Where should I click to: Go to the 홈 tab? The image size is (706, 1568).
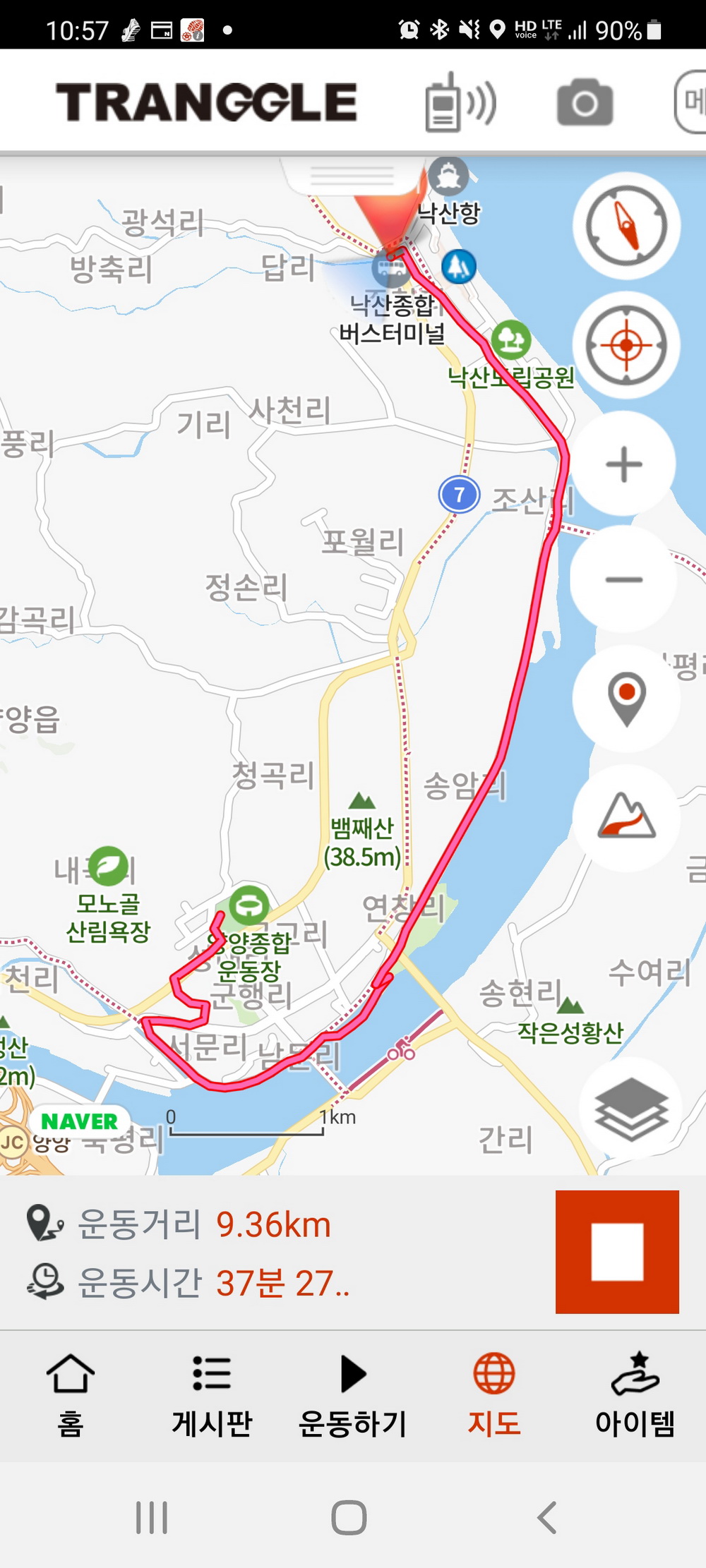pos(71,1395)
